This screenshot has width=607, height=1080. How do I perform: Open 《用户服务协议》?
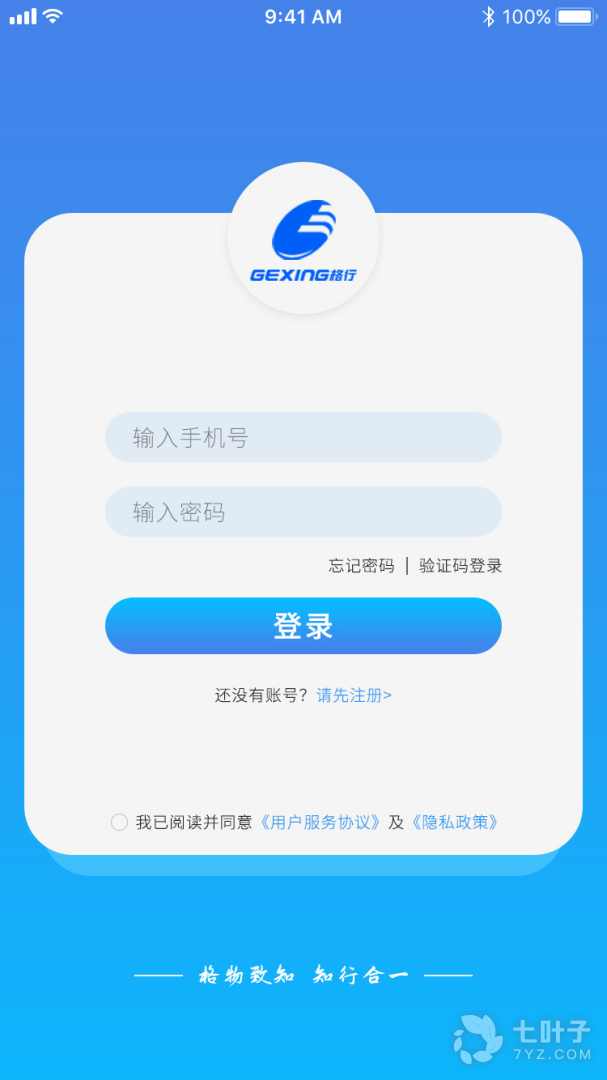(321, 822)
